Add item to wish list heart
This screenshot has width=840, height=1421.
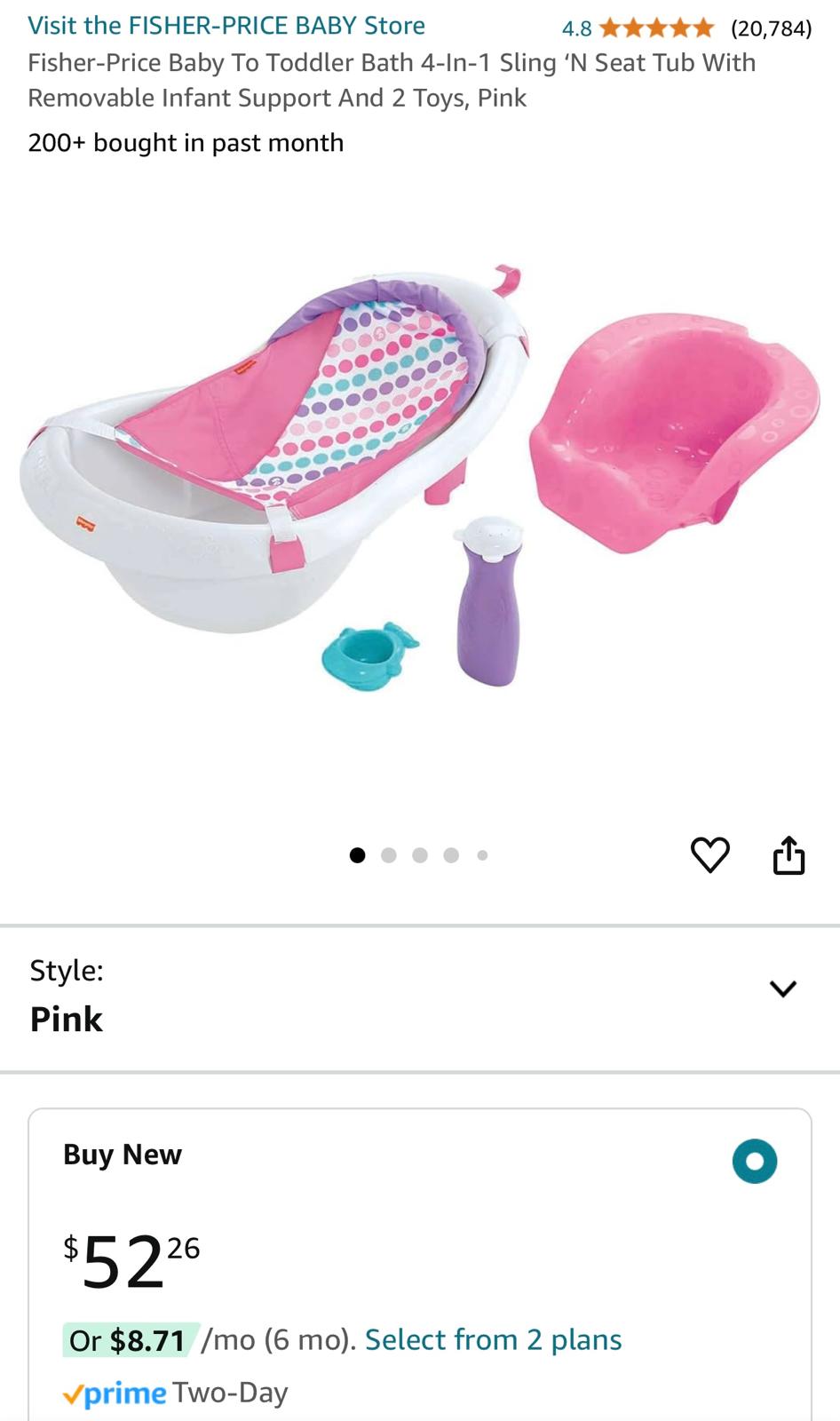coord(709,855)
